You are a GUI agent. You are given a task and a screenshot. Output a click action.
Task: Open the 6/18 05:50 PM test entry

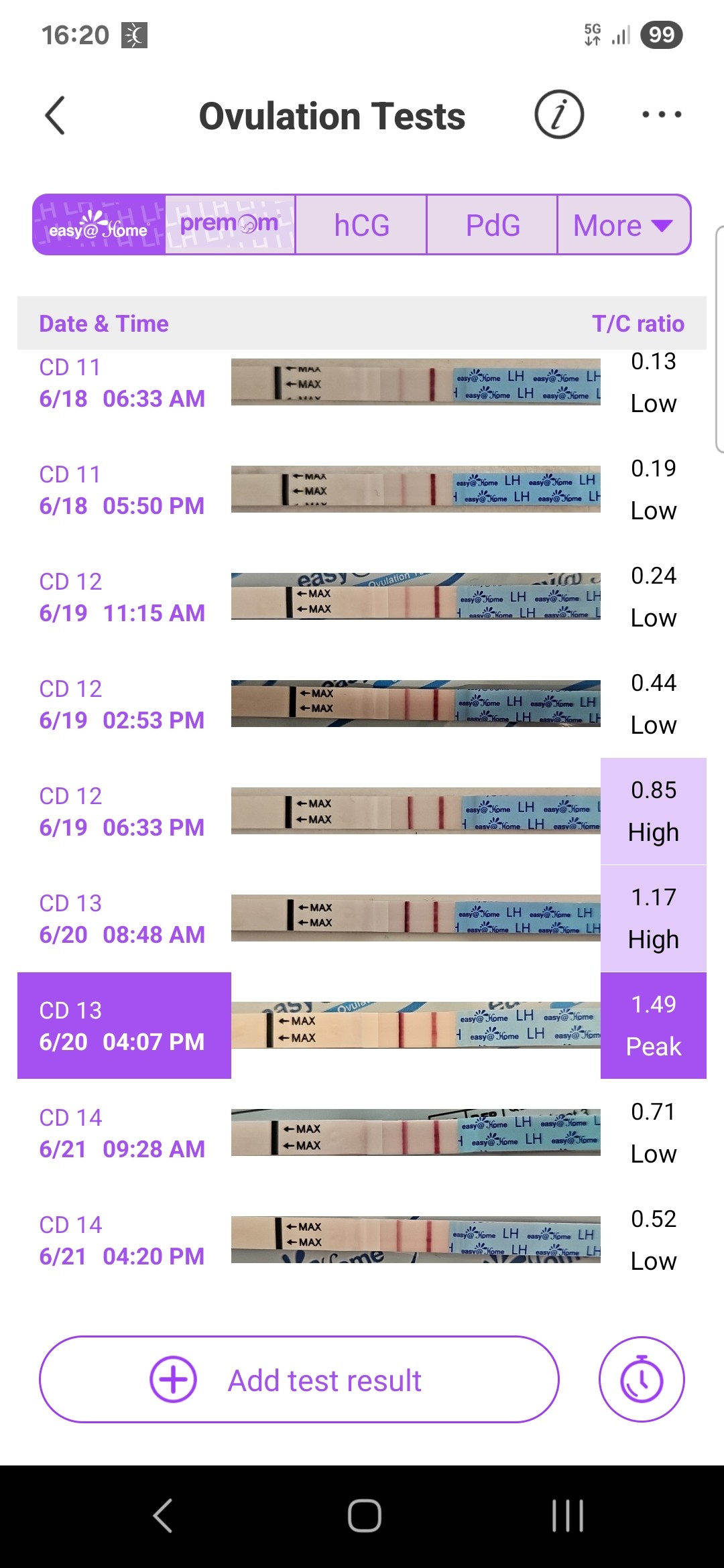tap(362, 490)
